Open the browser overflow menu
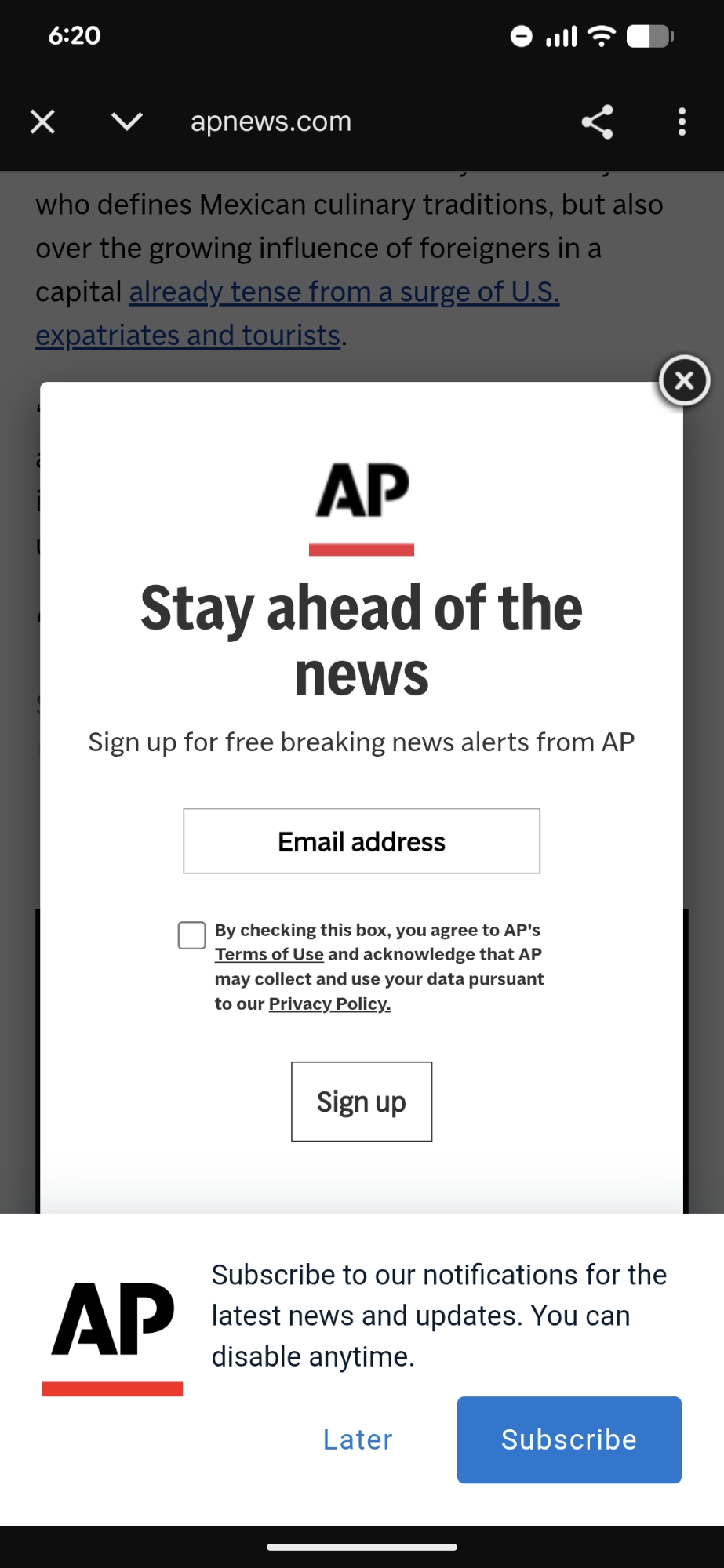 [x=682, y=122]
